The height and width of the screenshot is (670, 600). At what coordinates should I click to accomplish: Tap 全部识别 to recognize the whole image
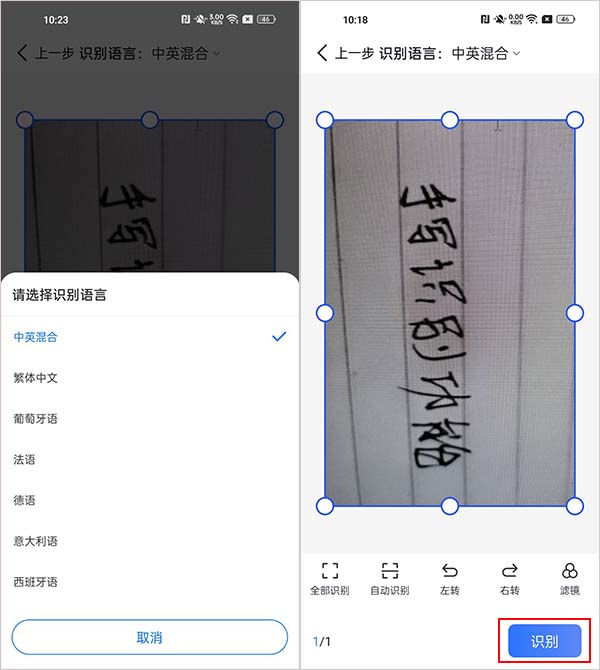click(330, 579)
